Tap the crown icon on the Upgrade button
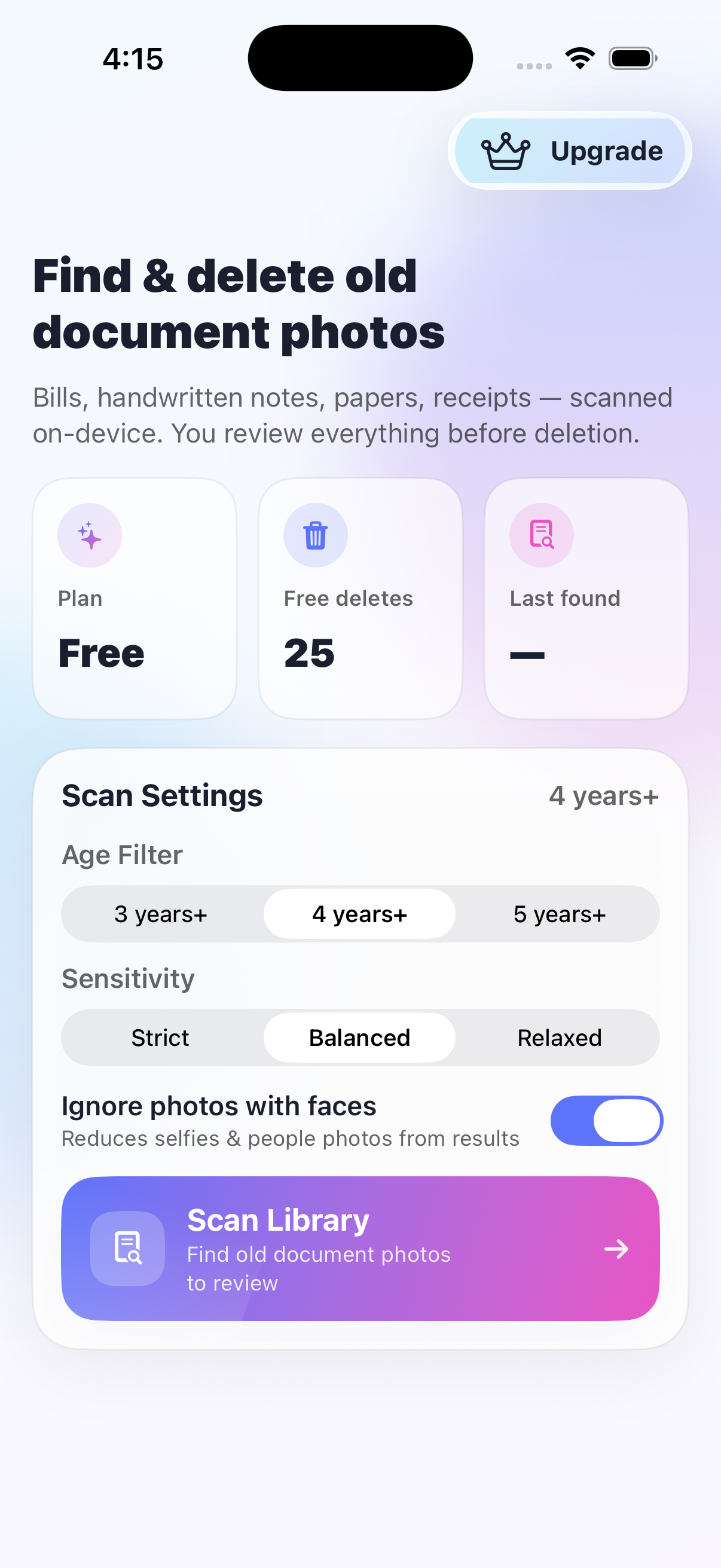 coord(507,150)
